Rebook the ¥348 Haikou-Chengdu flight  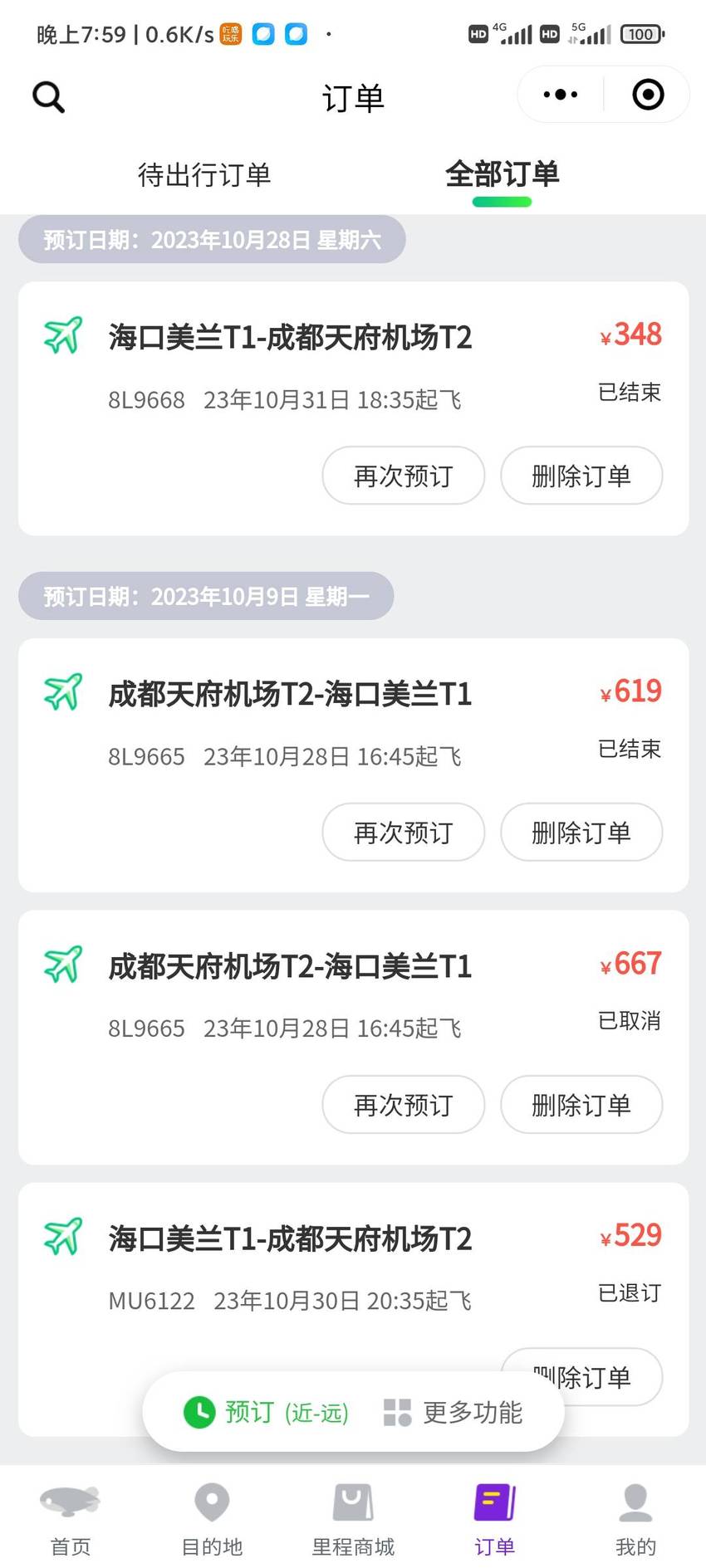(x=404, y=476)
